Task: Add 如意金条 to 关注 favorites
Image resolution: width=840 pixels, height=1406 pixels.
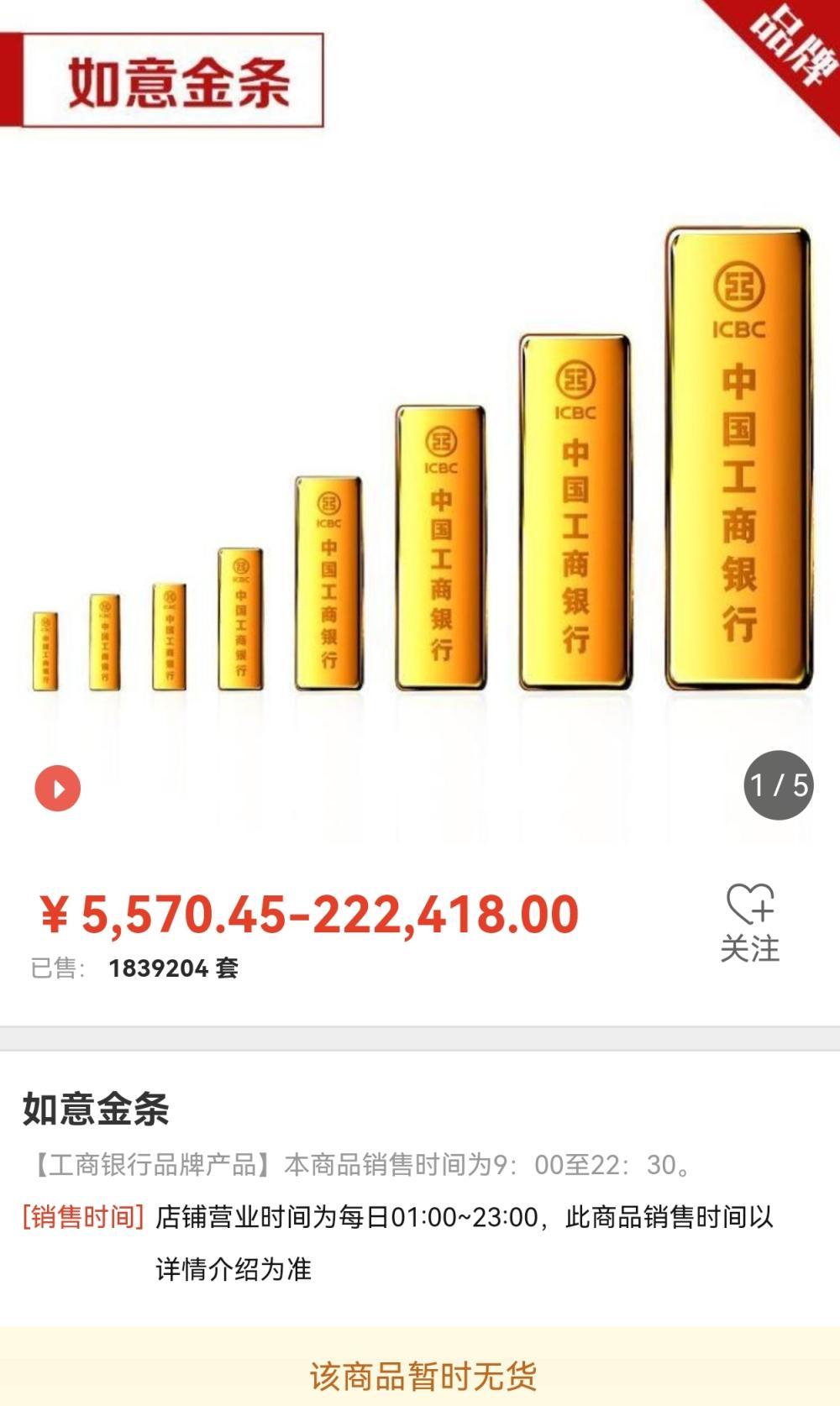Action: (x=750, y=922)
